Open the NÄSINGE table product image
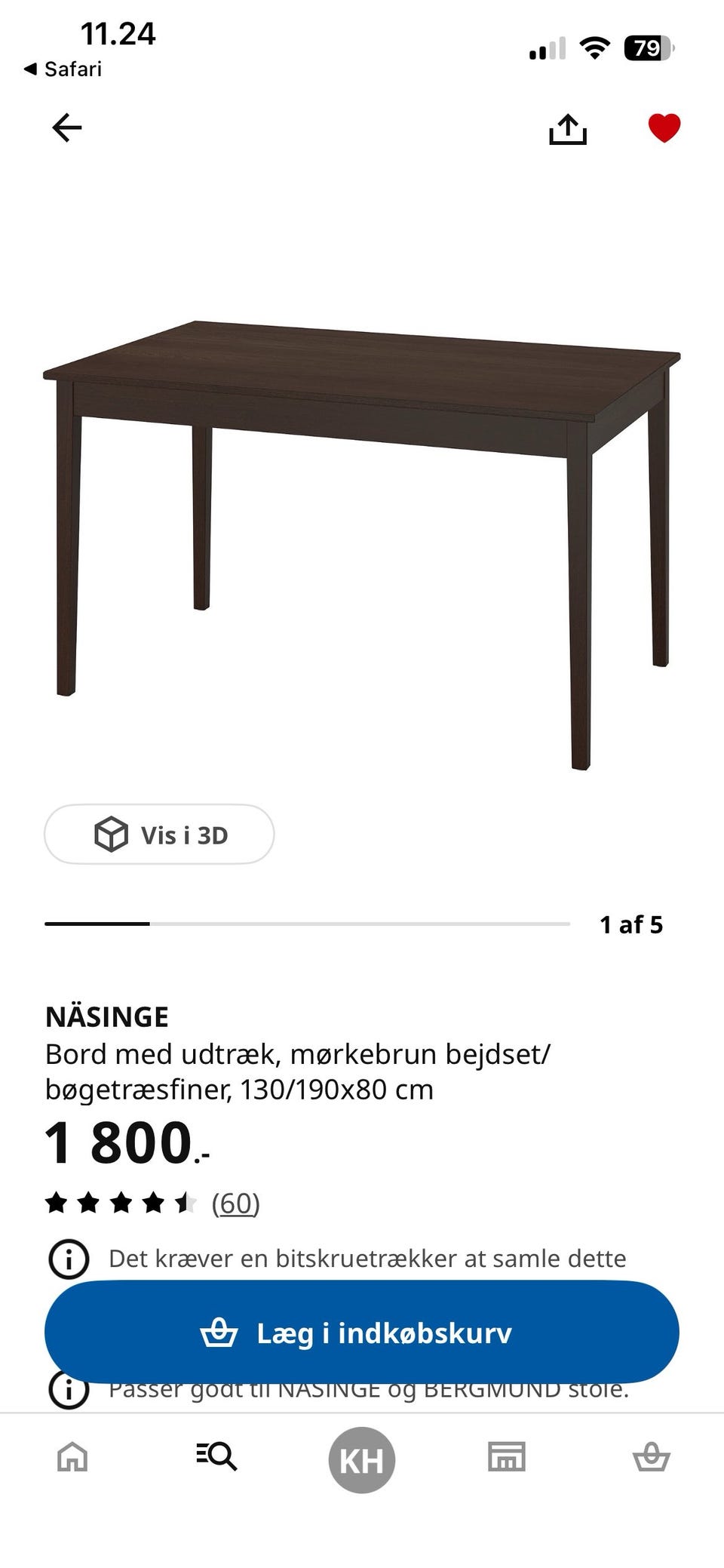Screen dimensions: 724x1568 362,545
